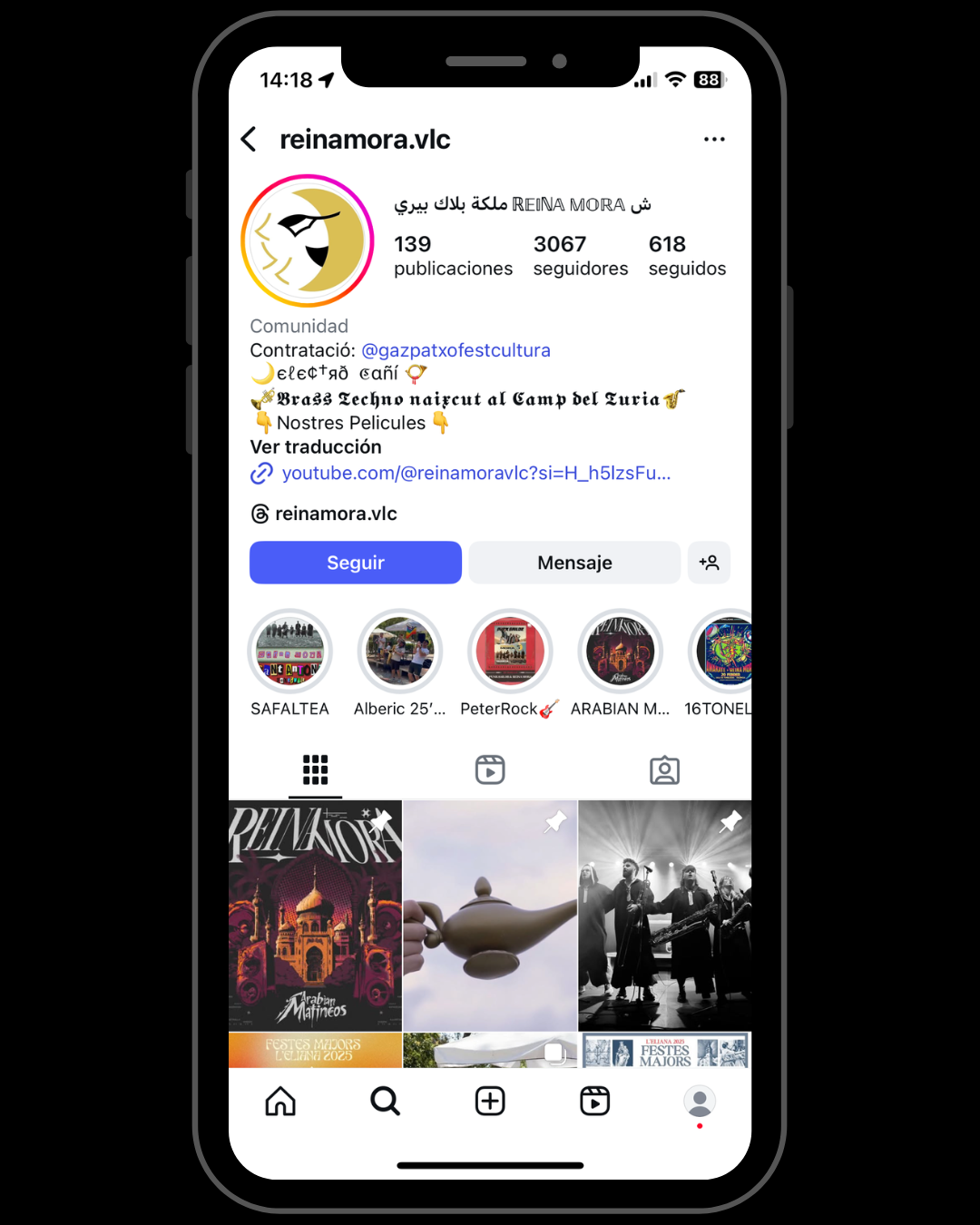Open the pinned genie lamp post
The image size is (980, 1225).
[490, 916]
